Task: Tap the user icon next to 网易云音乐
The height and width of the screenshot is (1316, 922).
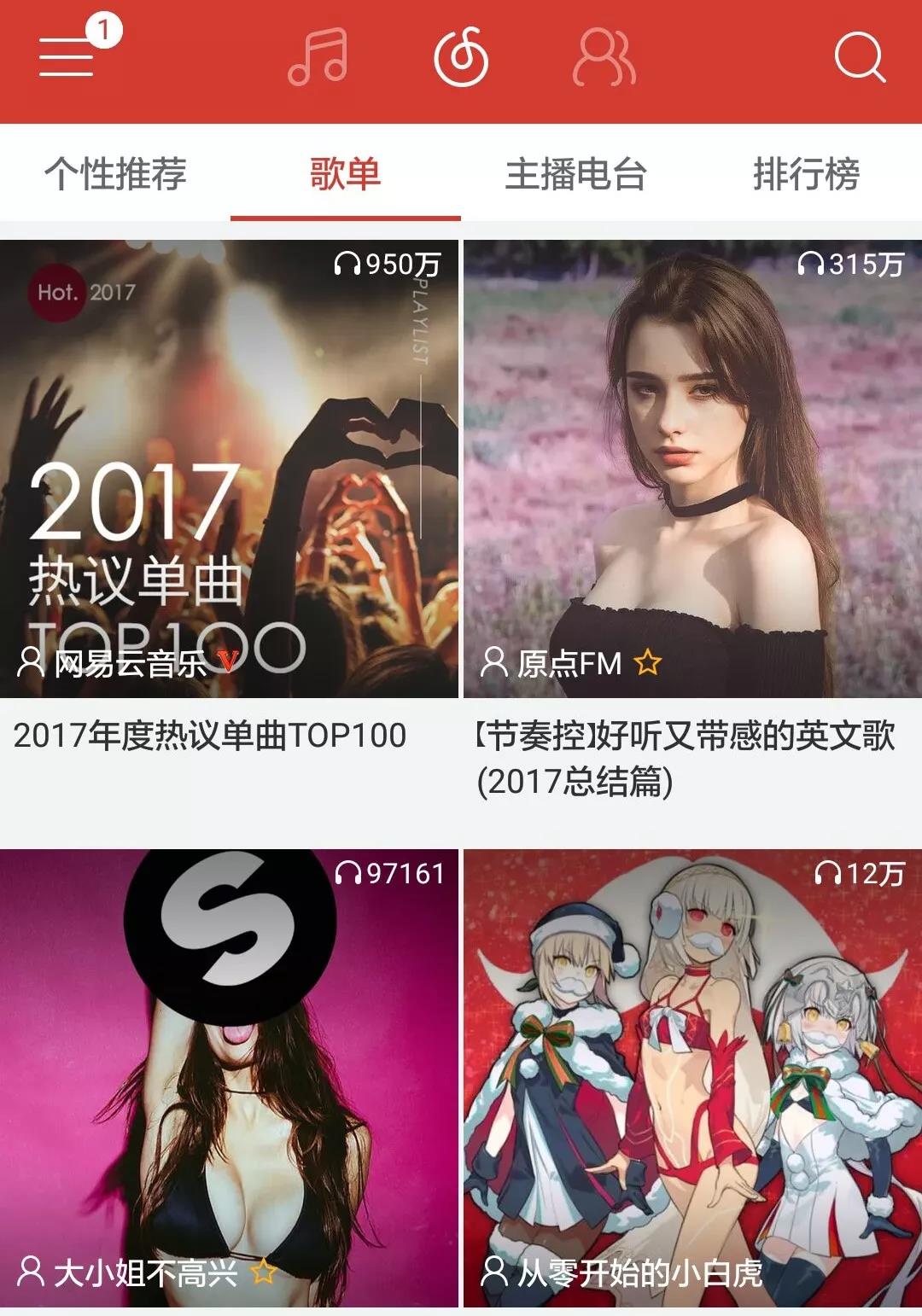Action: [32, 661]
